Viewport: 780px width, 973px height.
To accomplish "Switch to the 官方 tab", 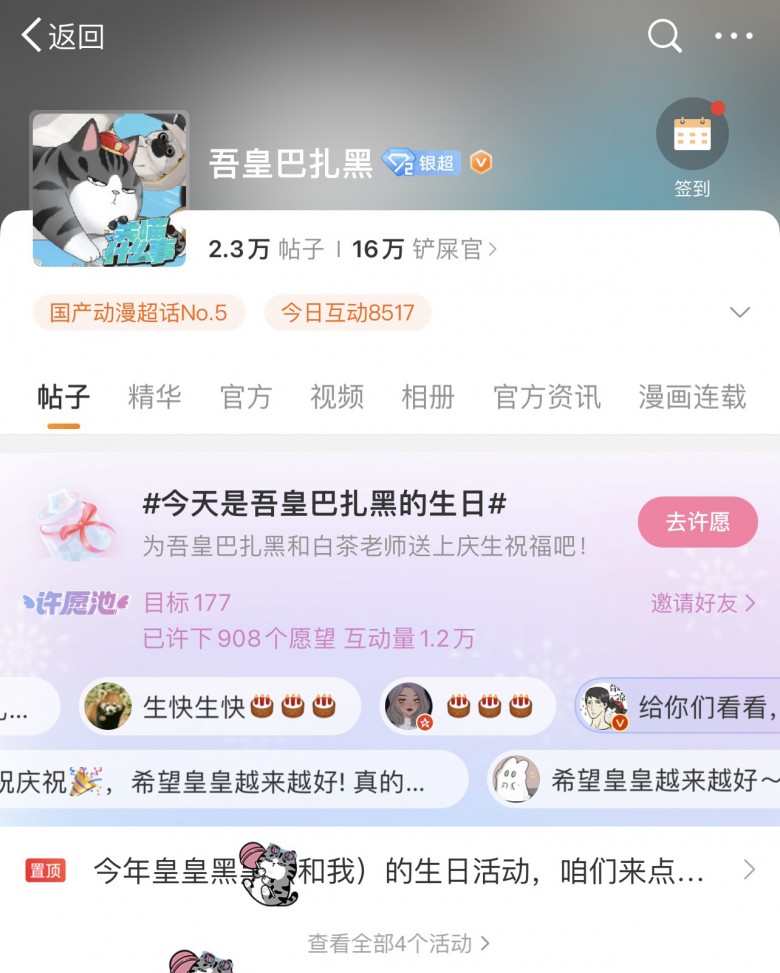I will pyautogui.click(x=246, y=397).
